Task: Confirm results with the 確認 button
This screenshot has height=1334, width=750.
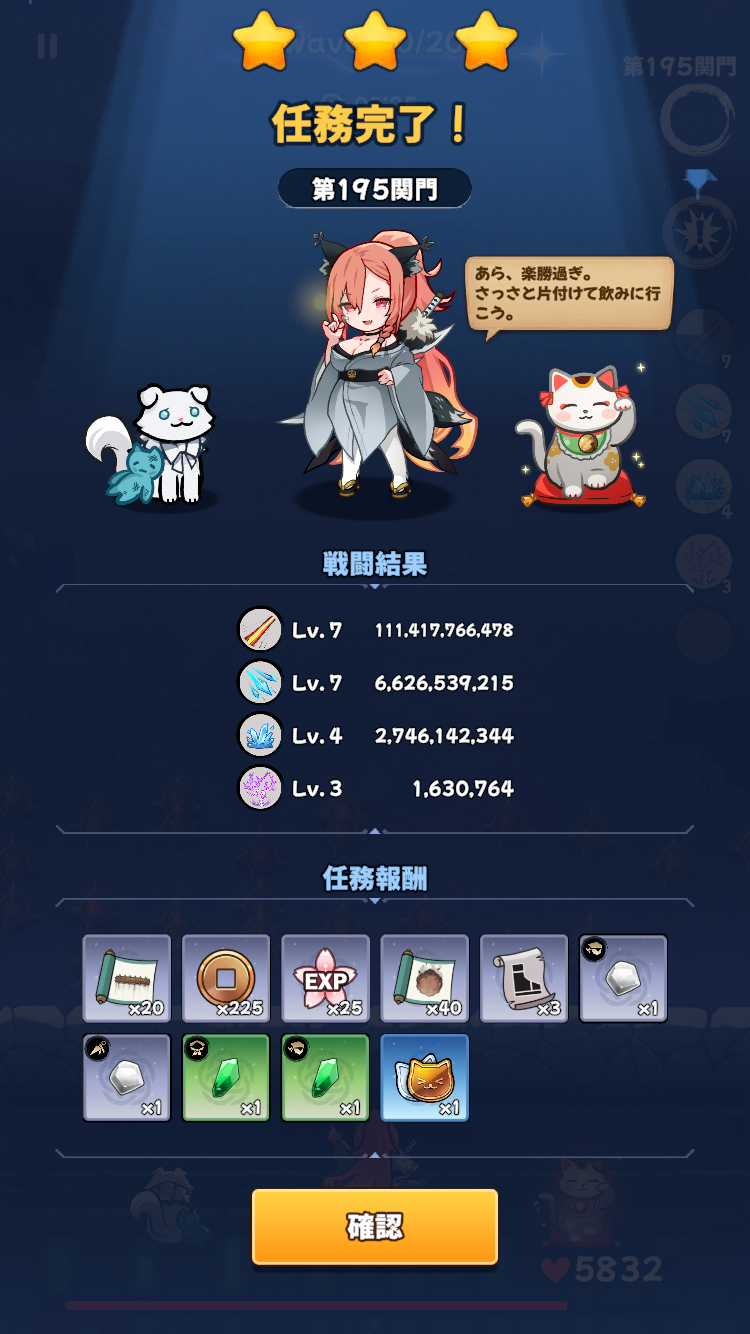Action: pyautogui.click(x=375, y=1226)
